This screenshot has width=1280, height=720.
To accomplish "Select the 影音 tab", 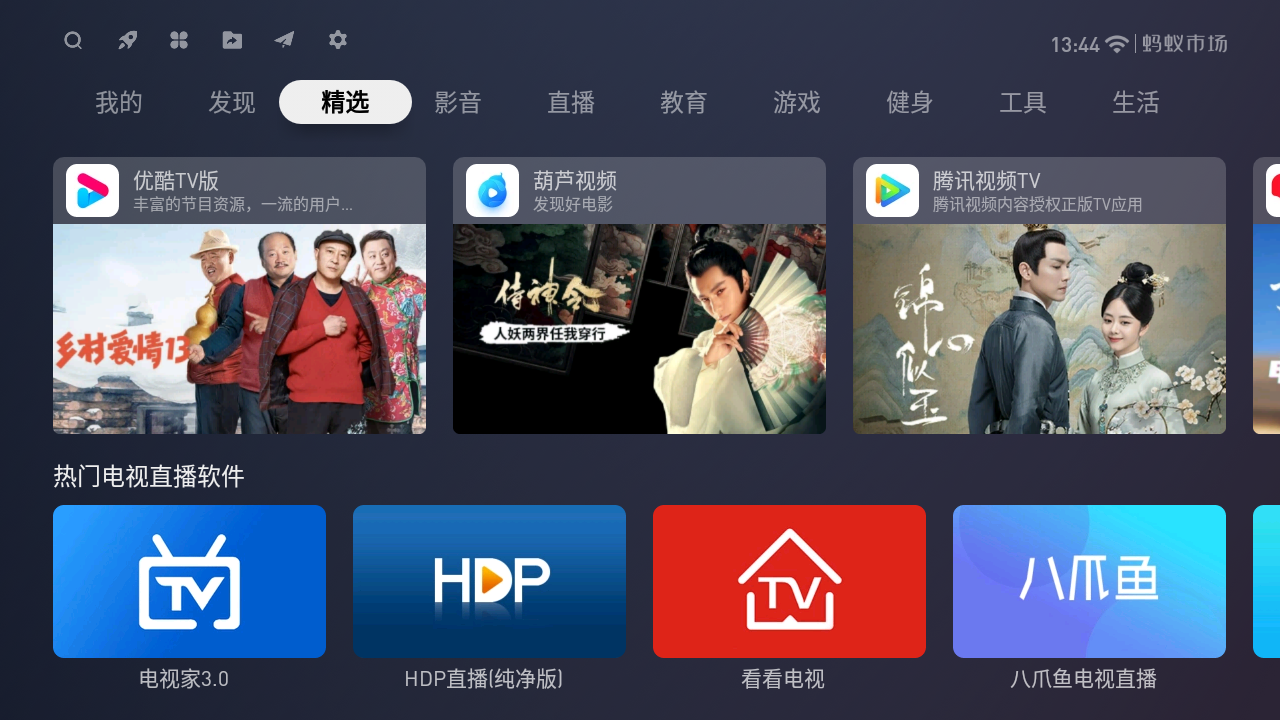I will [x=458, y=102].
